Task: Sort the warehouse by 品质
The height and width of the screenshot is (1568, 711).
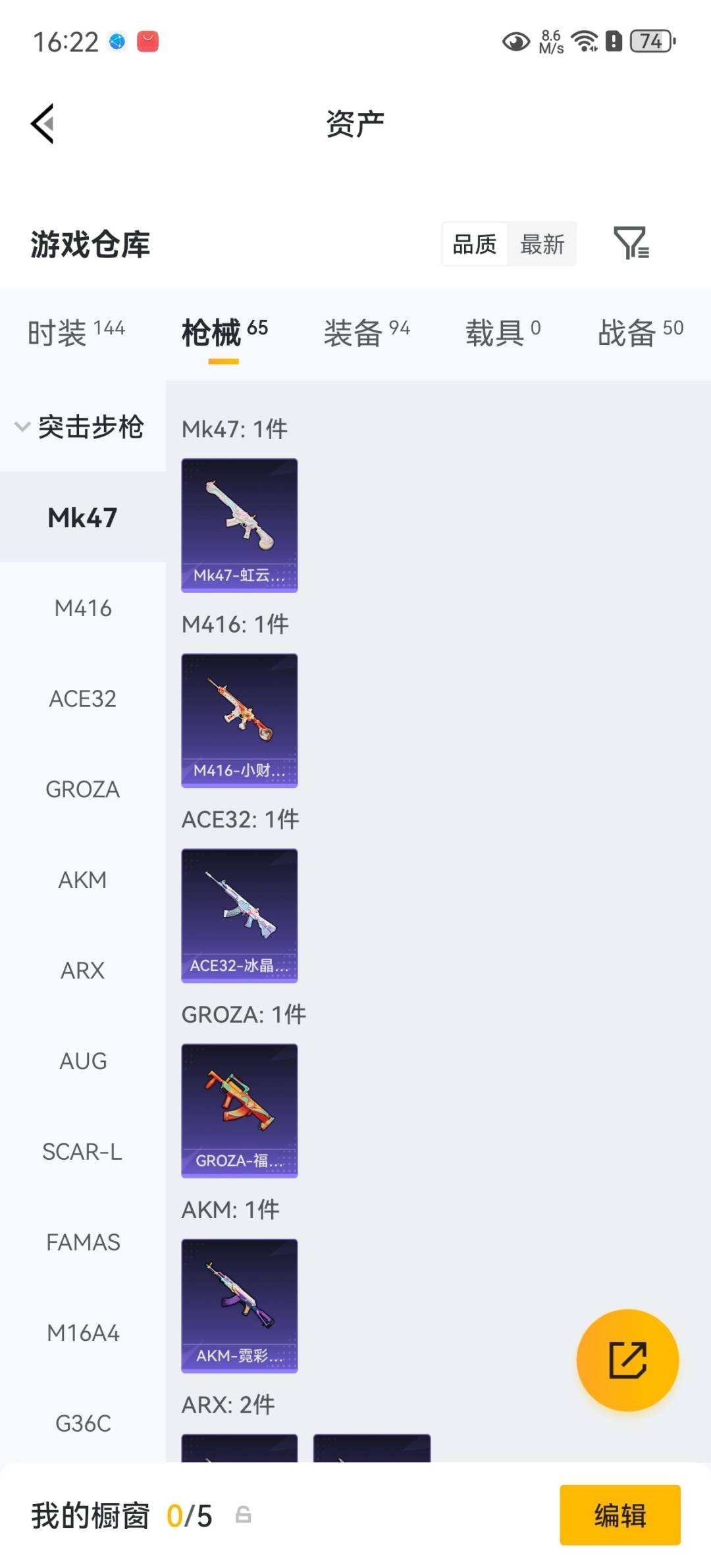Action: pos(475,245)
